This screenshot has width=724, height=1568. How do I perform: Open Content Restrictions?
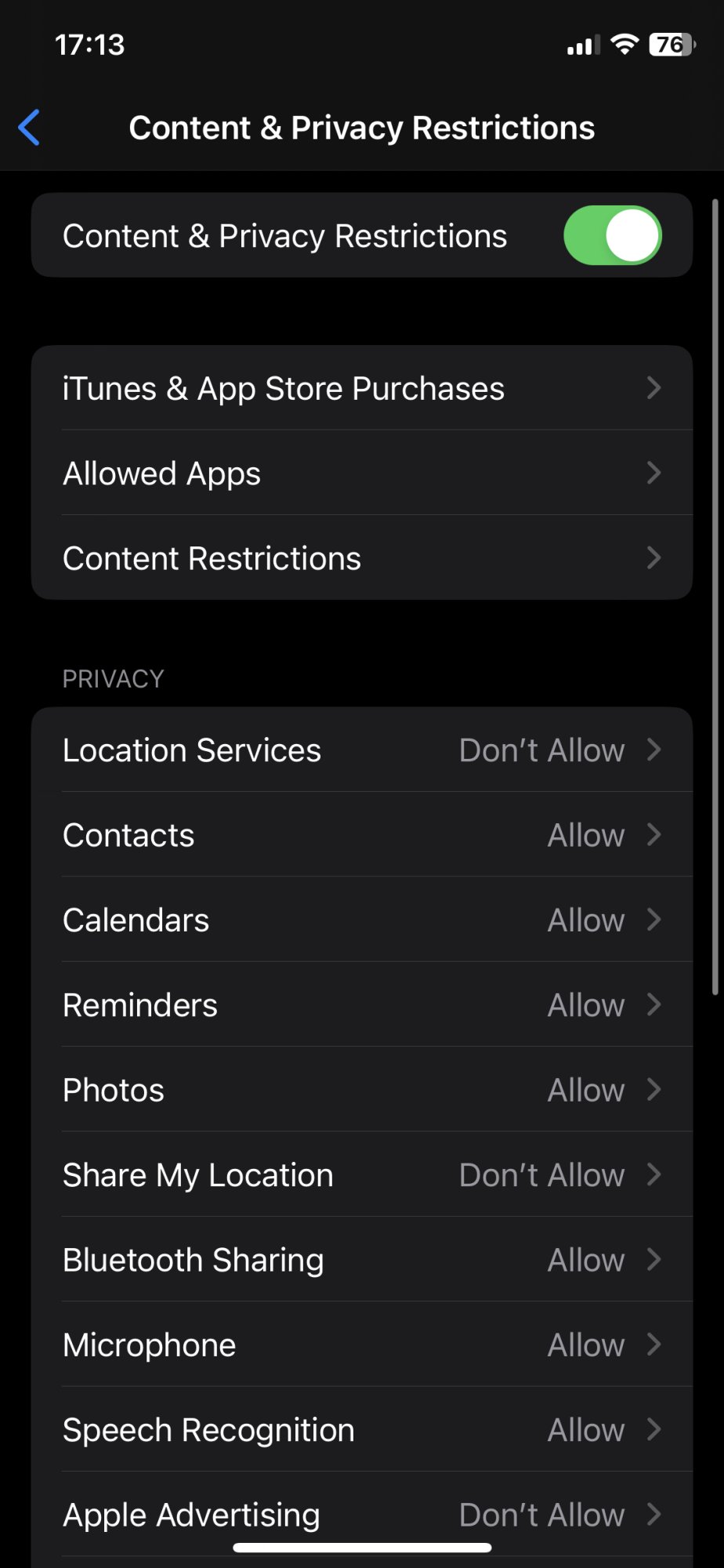(362, 558)
